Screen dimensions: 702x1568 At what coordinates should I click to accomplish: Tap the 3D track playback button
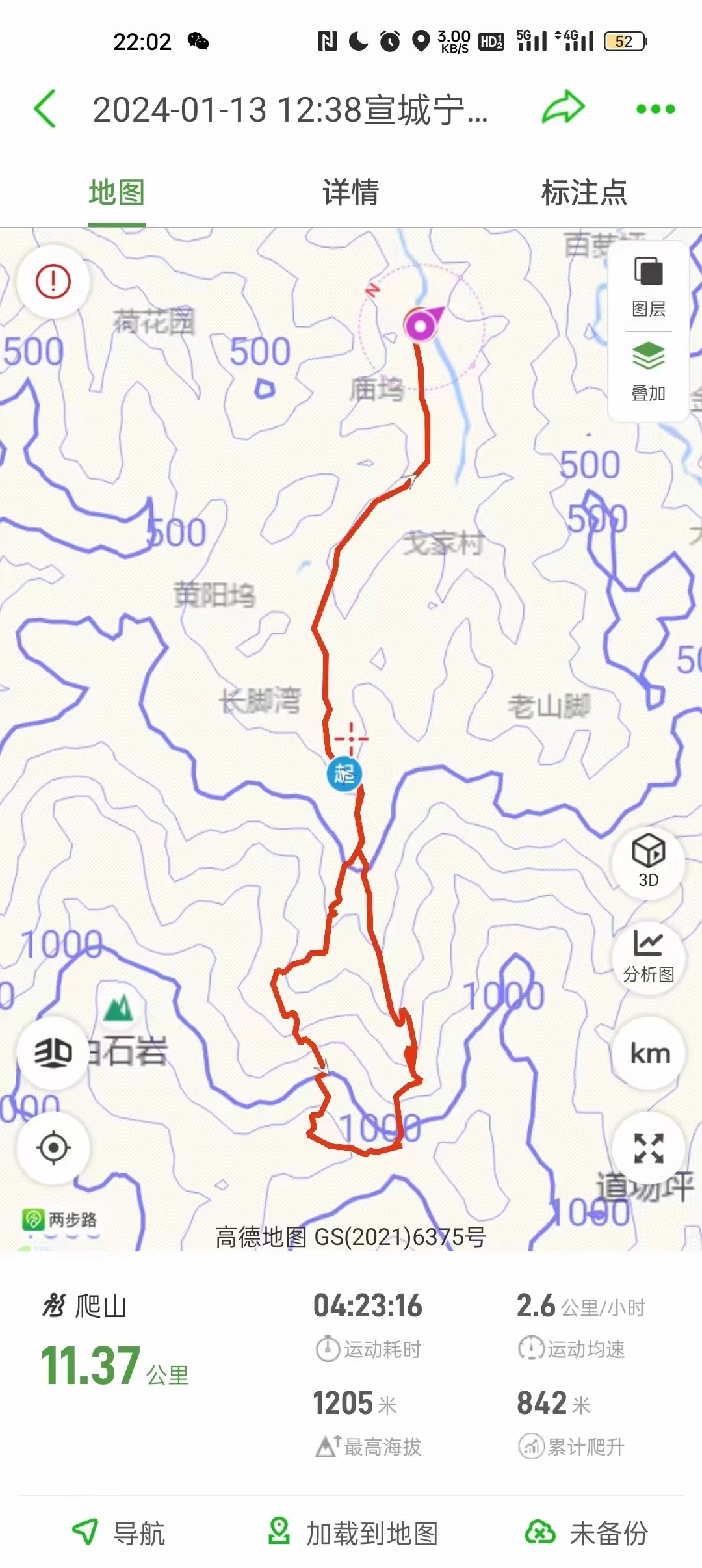coord(53,1053)
